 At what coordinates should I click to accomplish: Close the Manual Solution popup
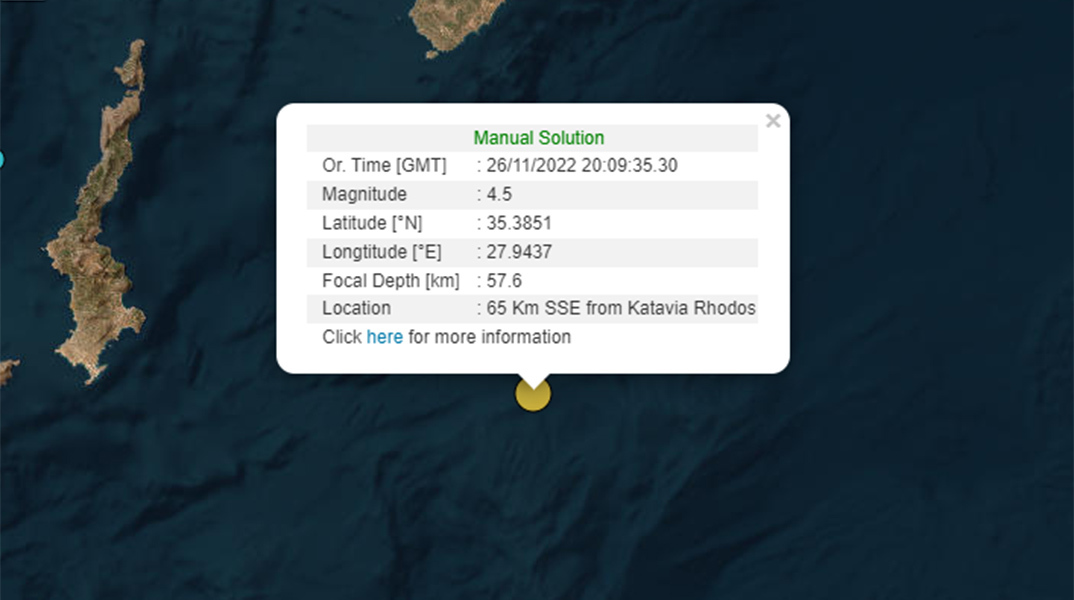[772, 121]
